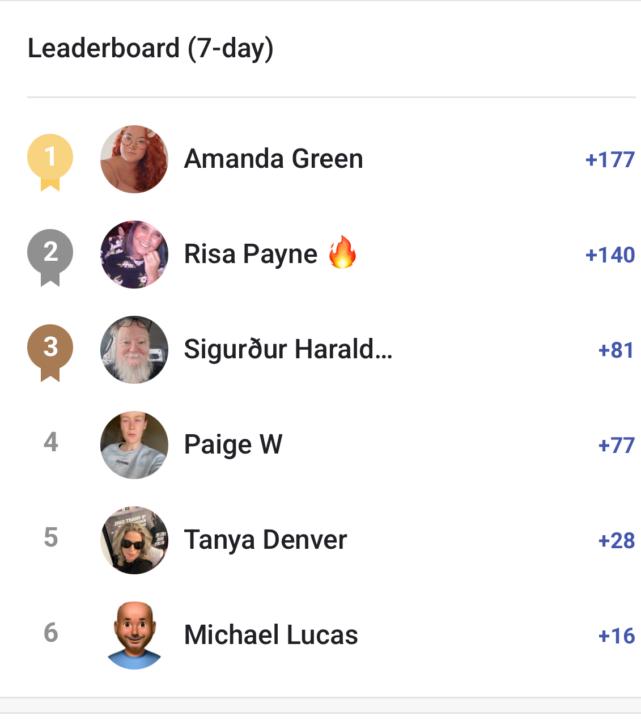View Michael Lucas's profile

click(270, 635)
